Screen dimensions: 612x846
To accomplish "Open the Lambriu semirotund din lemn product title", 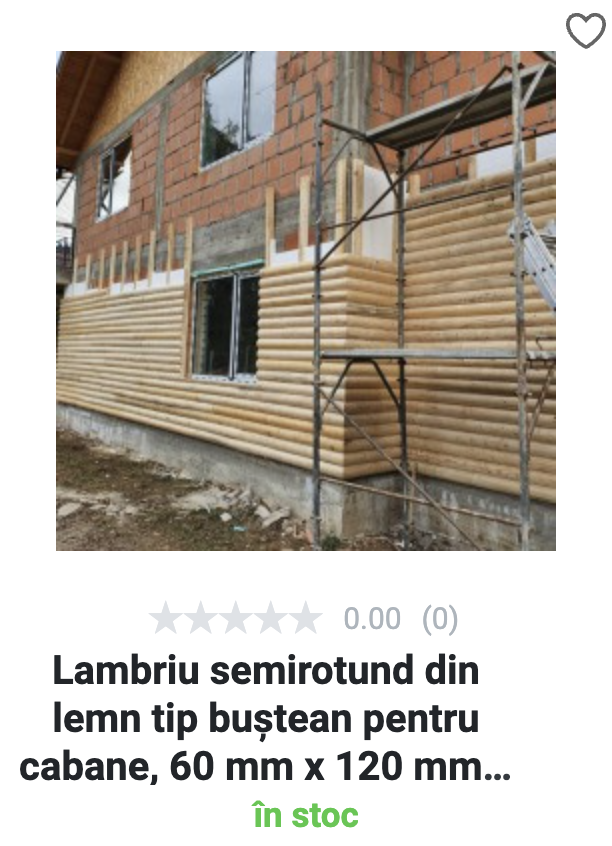I will tap(266, 718).
